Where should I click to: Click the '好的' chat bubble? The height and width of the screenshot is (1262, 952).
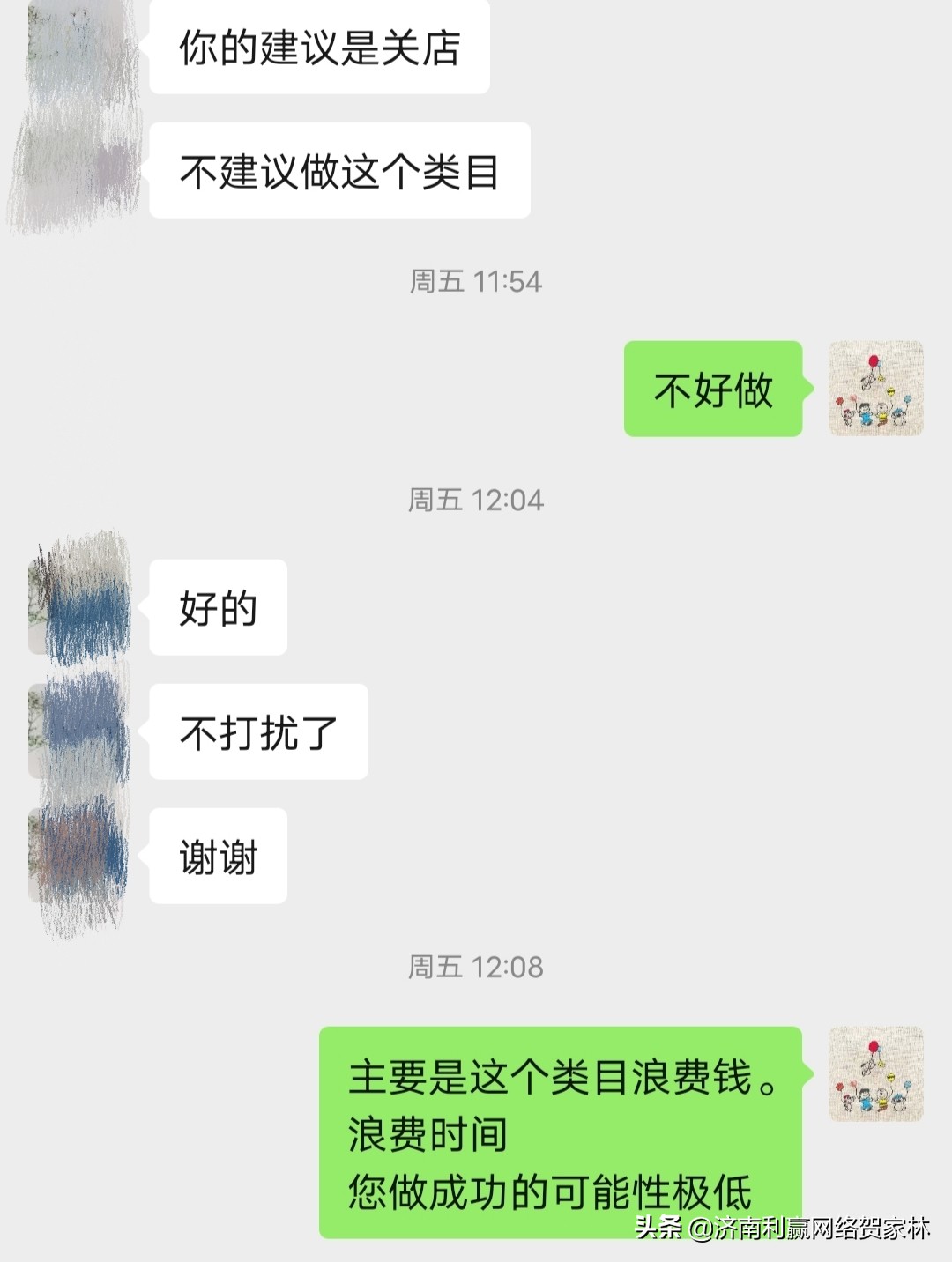(x=218, y=606)
